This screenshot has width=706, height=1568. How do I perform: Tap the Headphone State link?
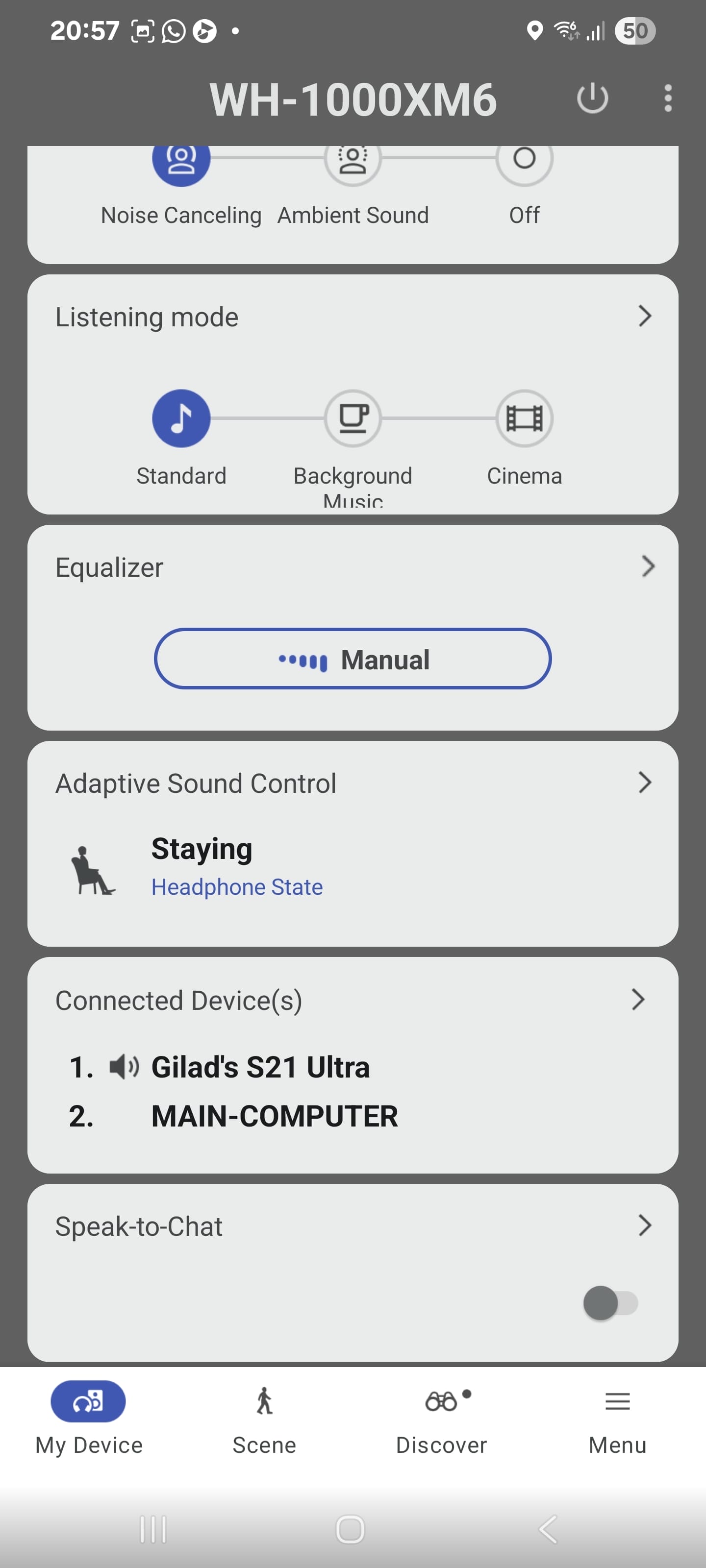[237, 887]
